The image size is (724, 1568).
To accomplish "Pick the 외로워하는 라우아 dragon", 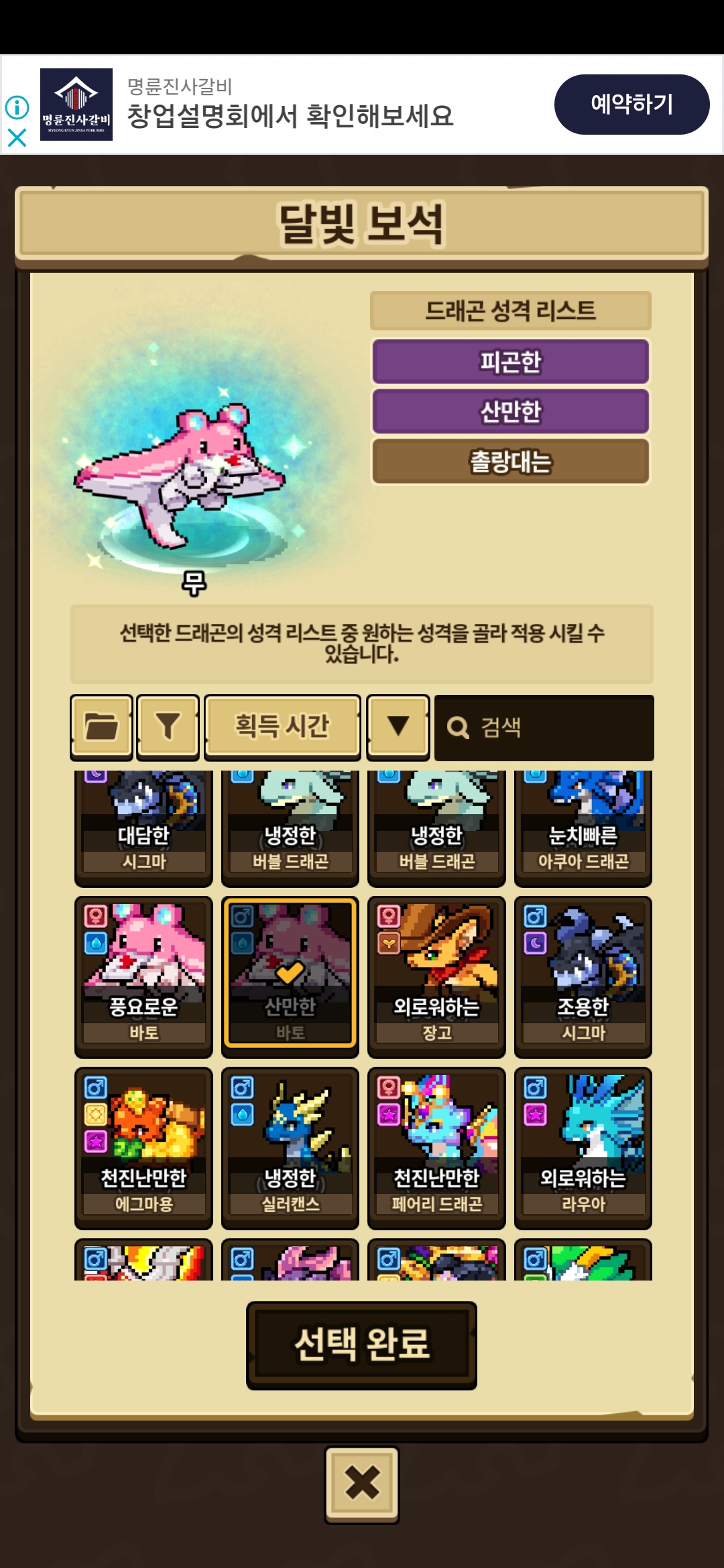I will pyautogui.click(x=583, y=1149).
